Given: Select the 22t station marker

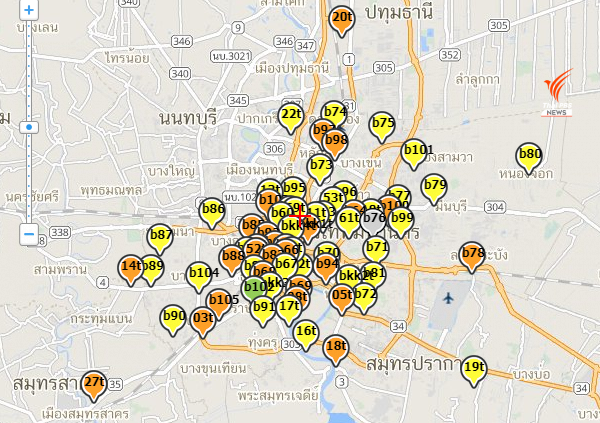Looking at the screenshot, I should point(291,114).
